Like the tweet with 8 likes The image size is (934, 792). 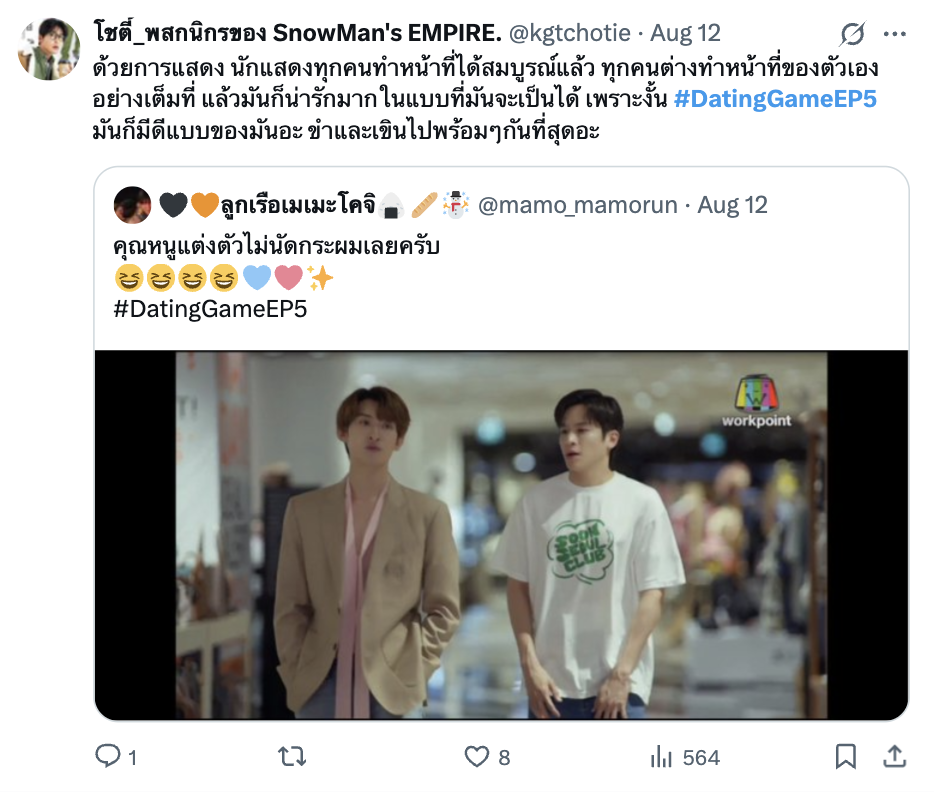click(x=478, y=757)
